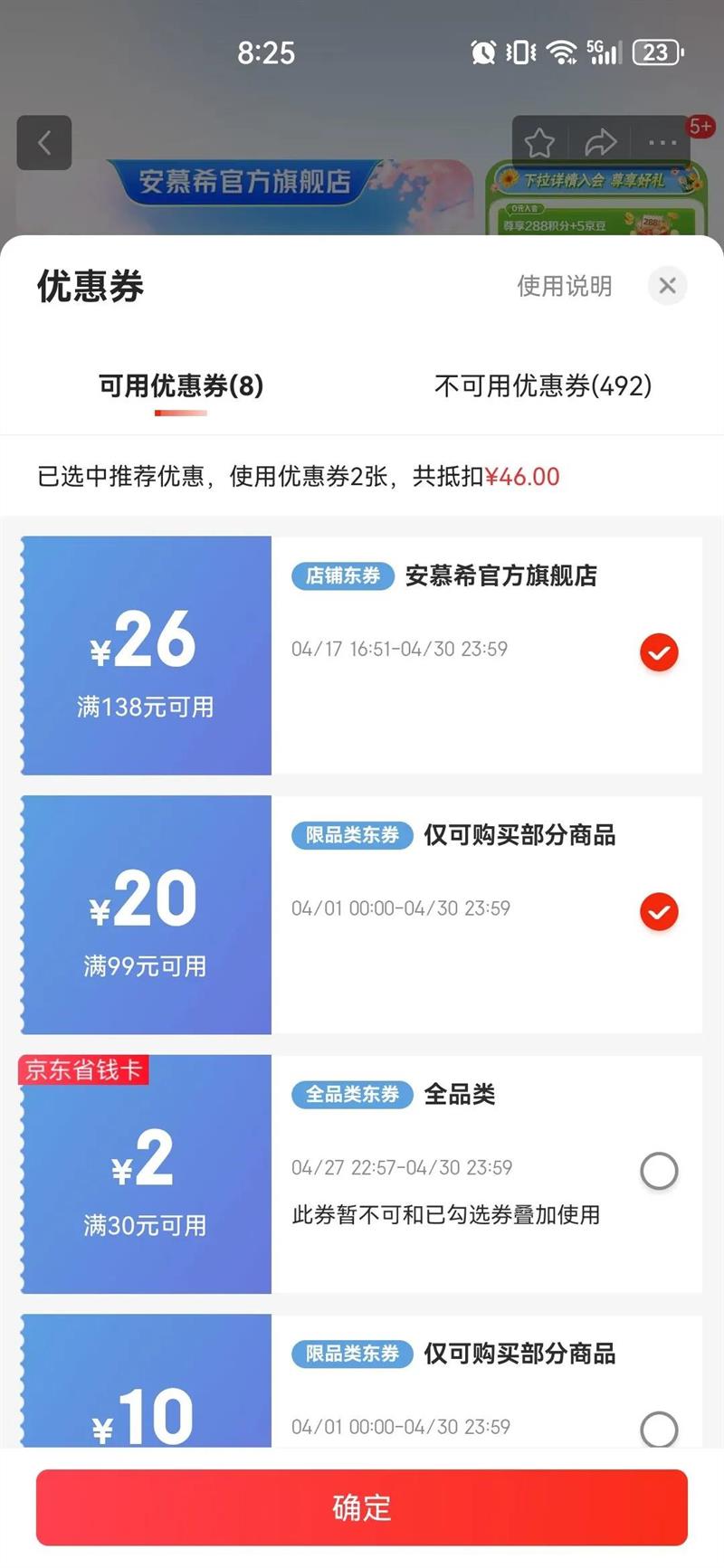Uncheck the ¥26 安慕希官方旗舰店 coupon
724x1568 pixels.
point(659,652)
